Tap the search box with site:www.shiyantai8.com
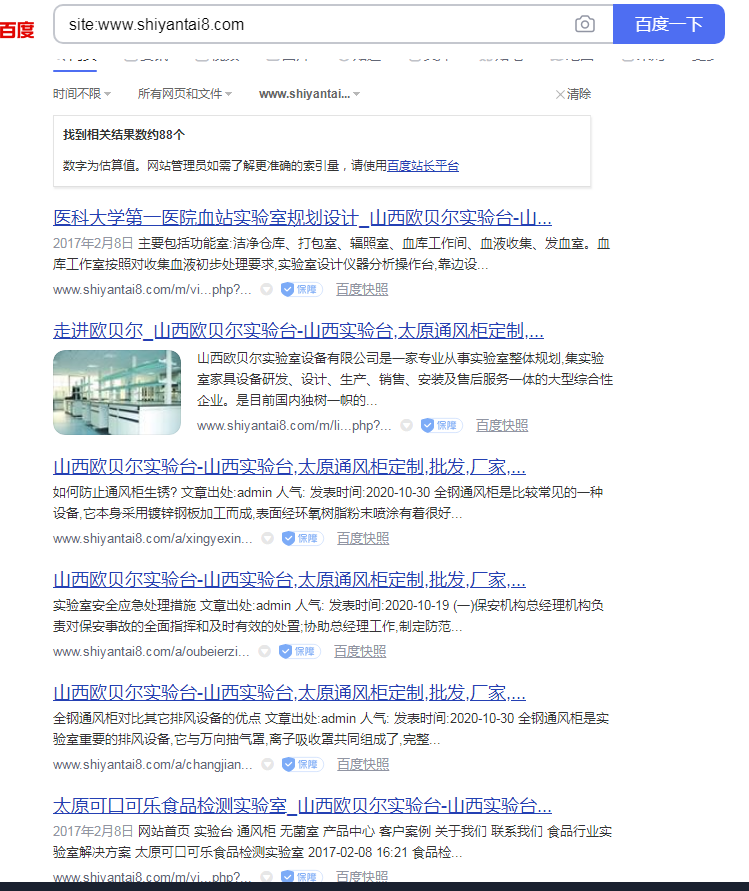The image size is (749, 891). click(310, 24)
